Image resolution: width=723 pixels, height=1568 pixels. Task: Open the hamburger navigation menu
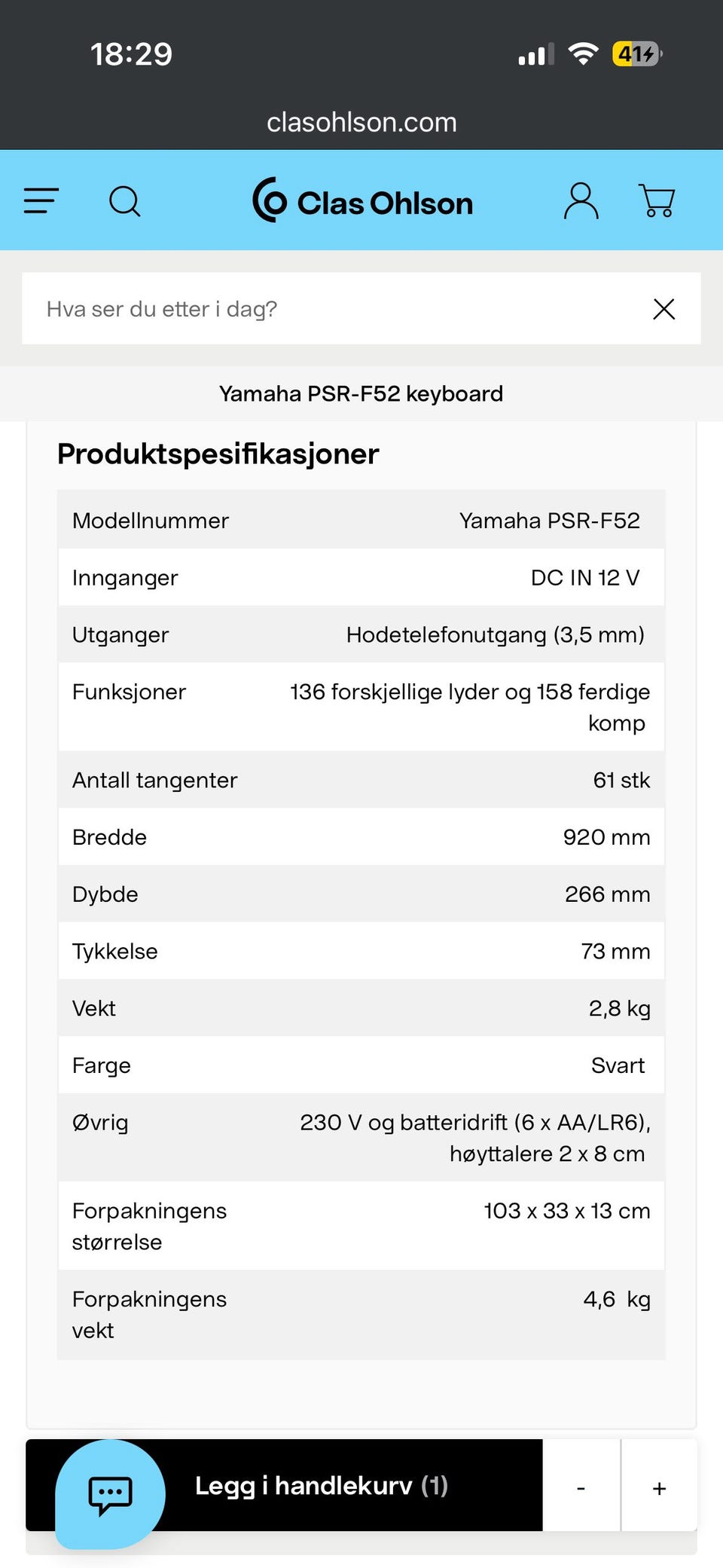[41, 201]
